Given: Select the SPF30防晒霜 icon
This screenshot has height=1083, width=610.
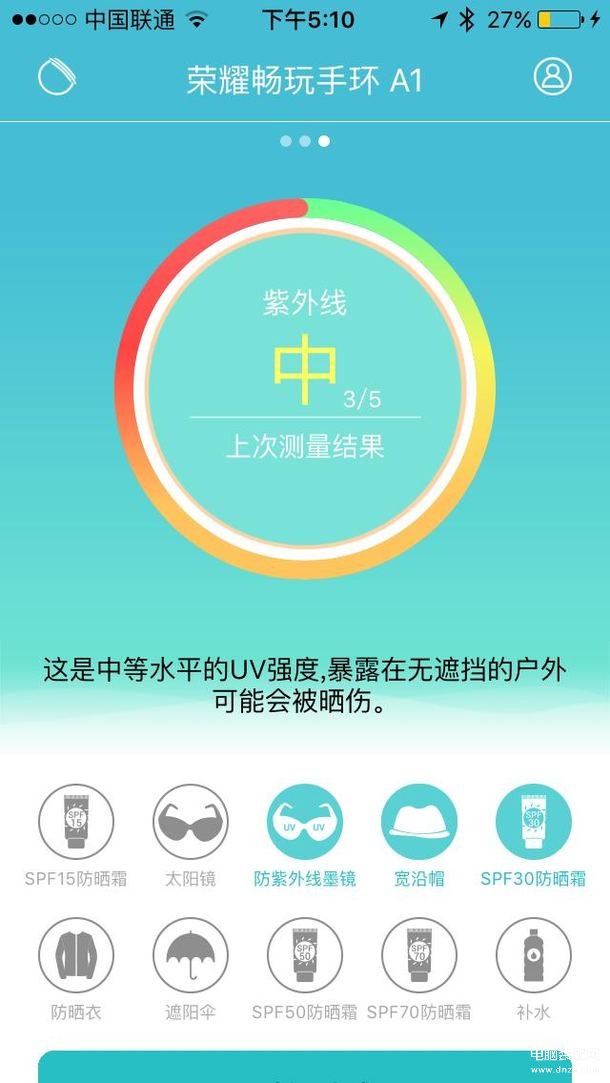Looking at the screenshot, I should [533, 823].
